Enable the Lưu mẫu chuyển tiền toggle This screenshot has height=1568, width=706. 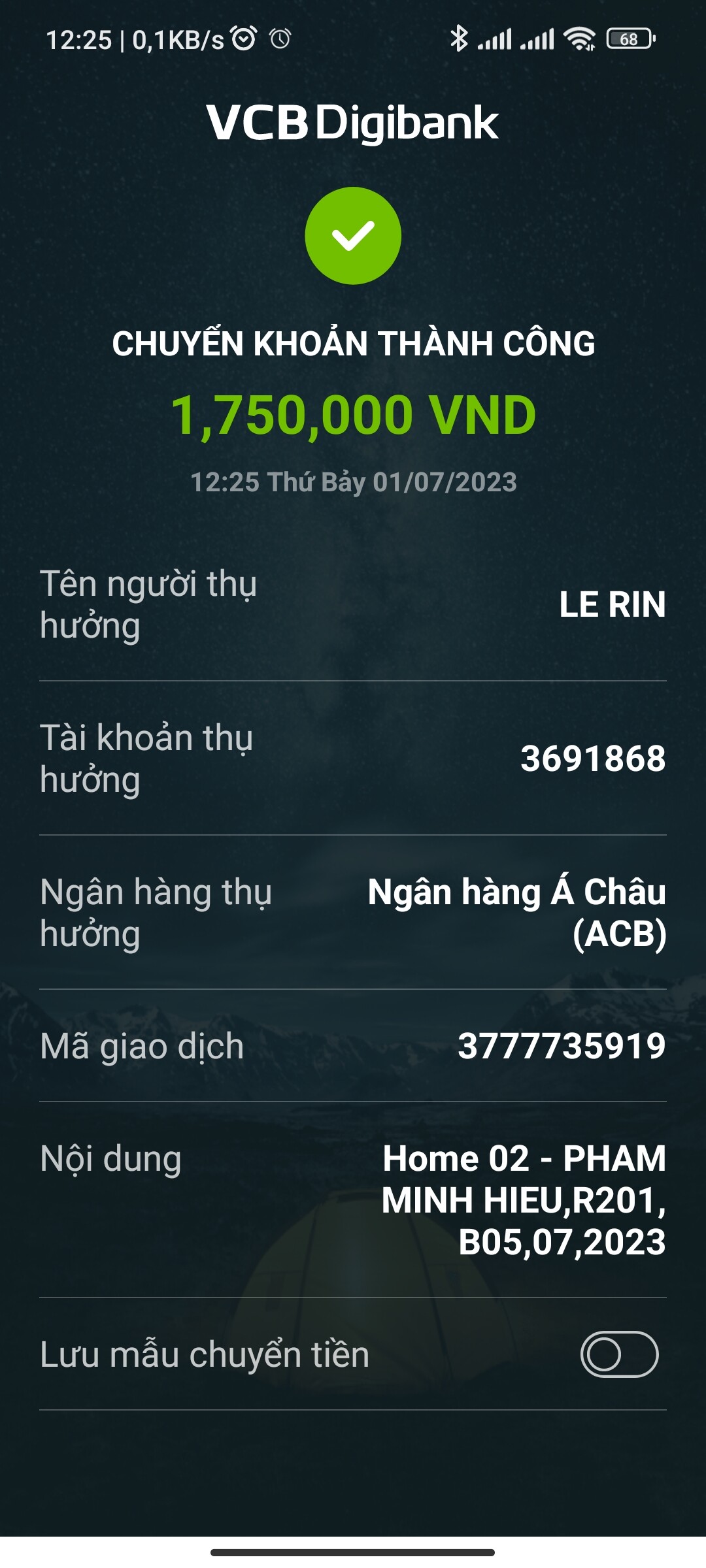[x=618, y=1354]
